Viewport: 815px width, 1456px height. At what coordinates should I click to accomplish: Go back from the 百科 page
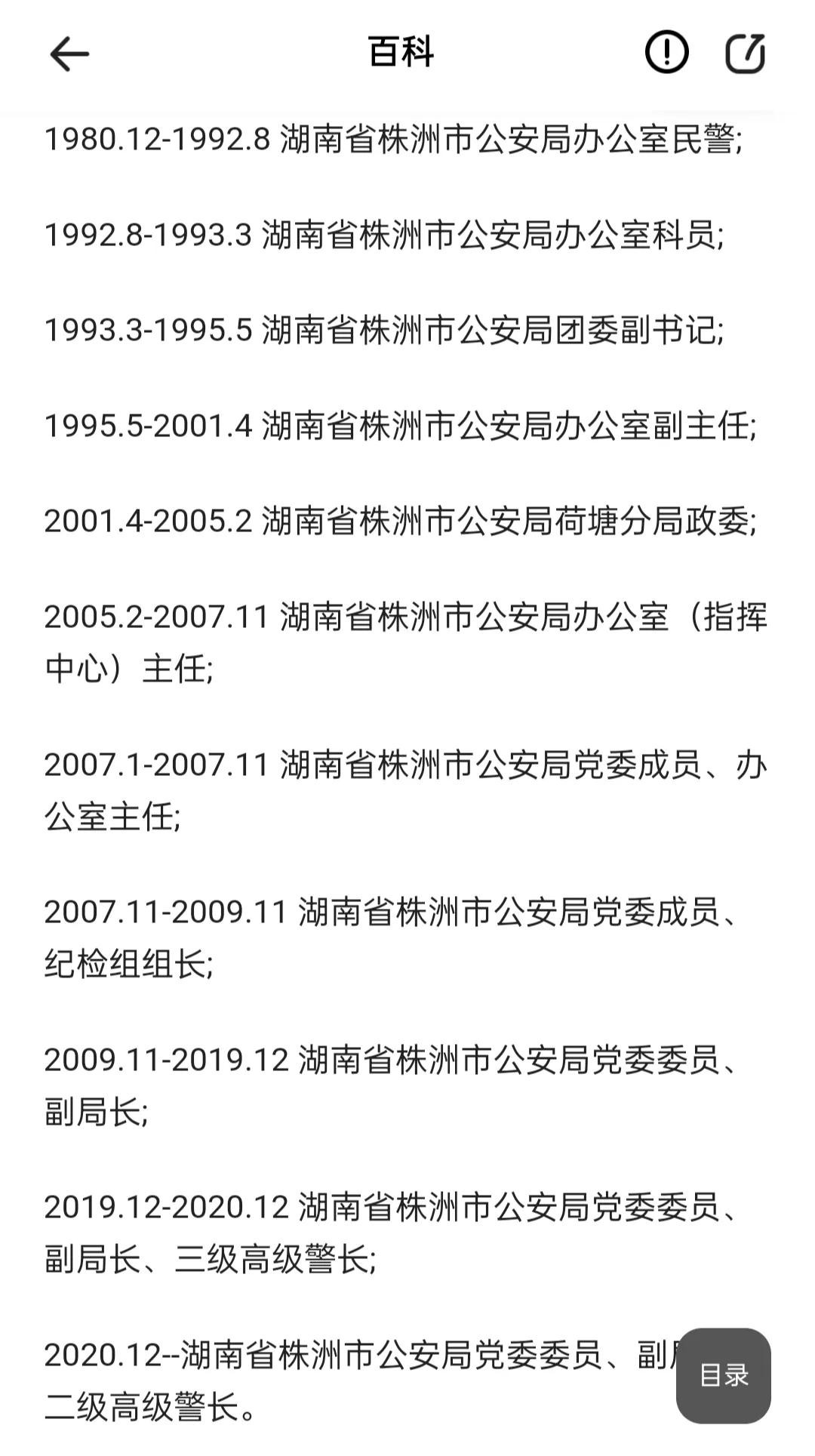(69, 54)
